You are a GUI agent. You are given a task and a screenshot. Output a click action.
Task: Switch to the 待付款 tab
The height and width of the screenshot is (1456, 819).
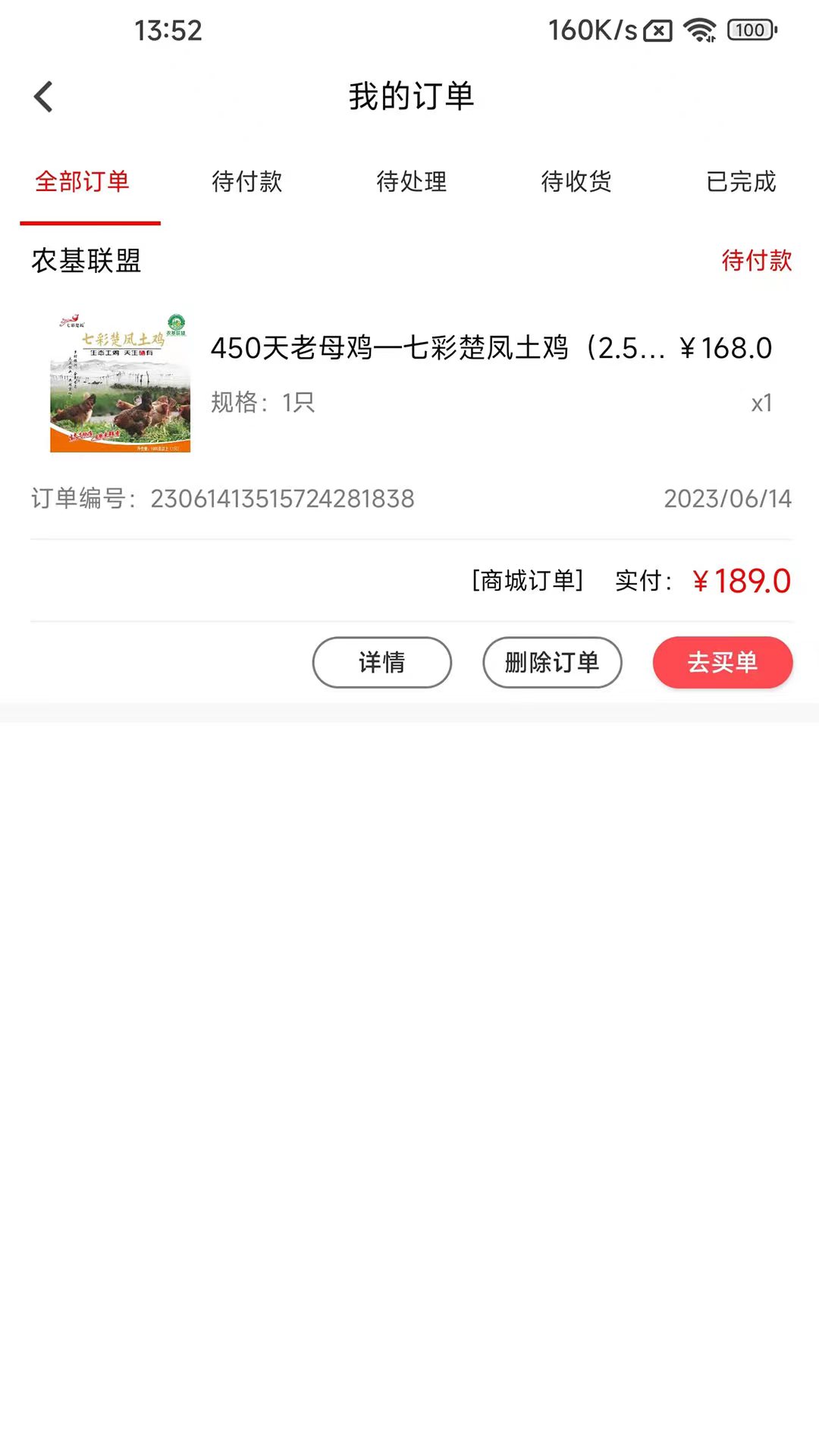tap(247, 182)
